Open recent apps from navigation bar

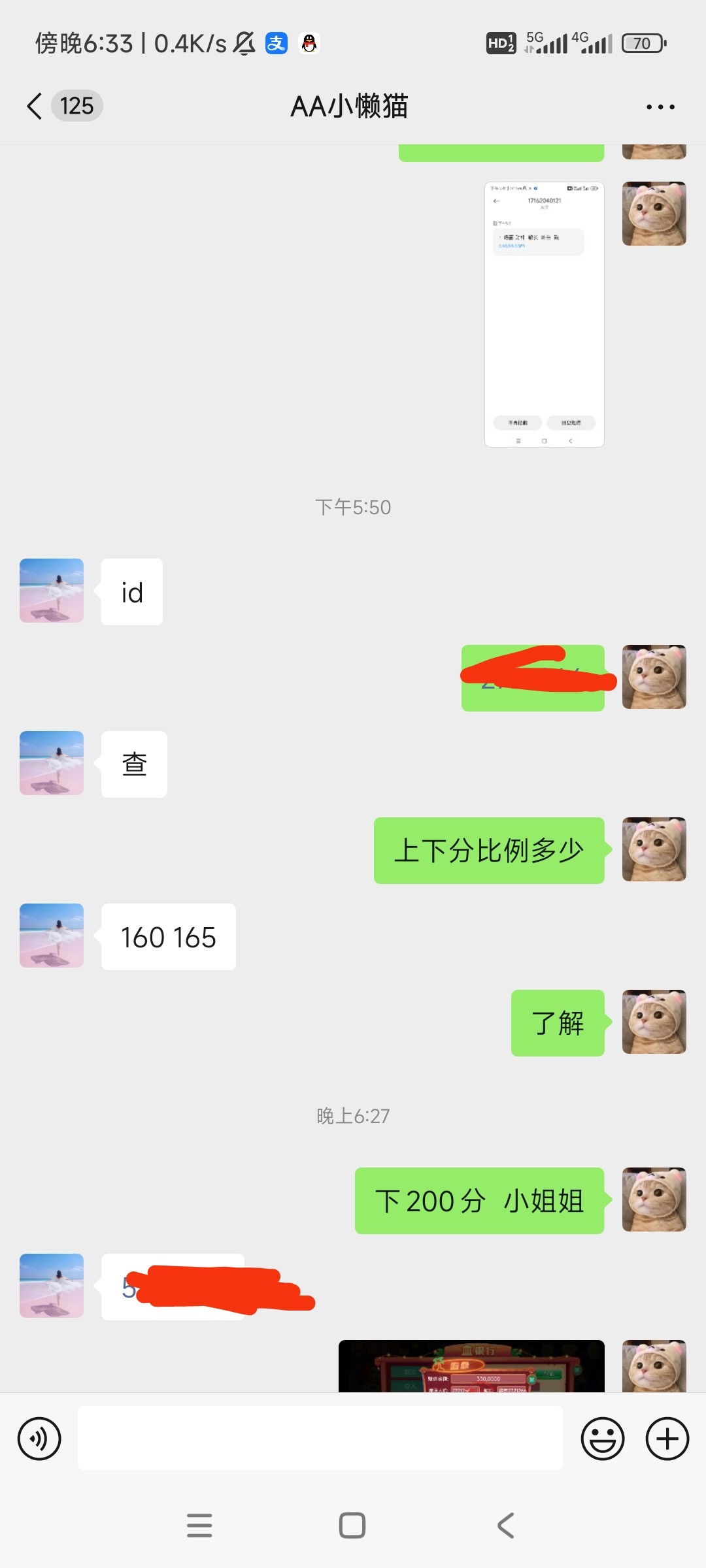click(199, 1526)
